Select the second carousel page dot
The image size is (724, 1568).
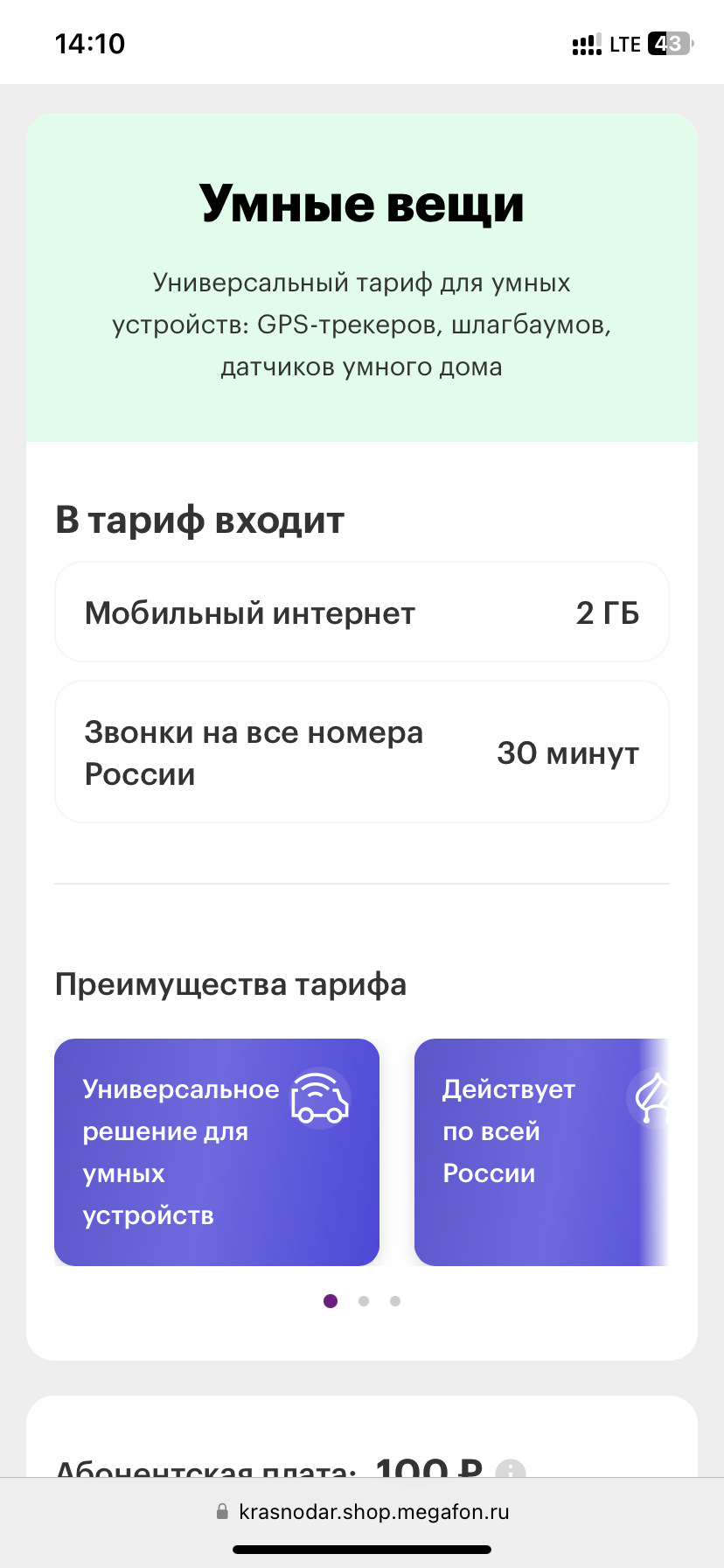[x=364, y=1301]
